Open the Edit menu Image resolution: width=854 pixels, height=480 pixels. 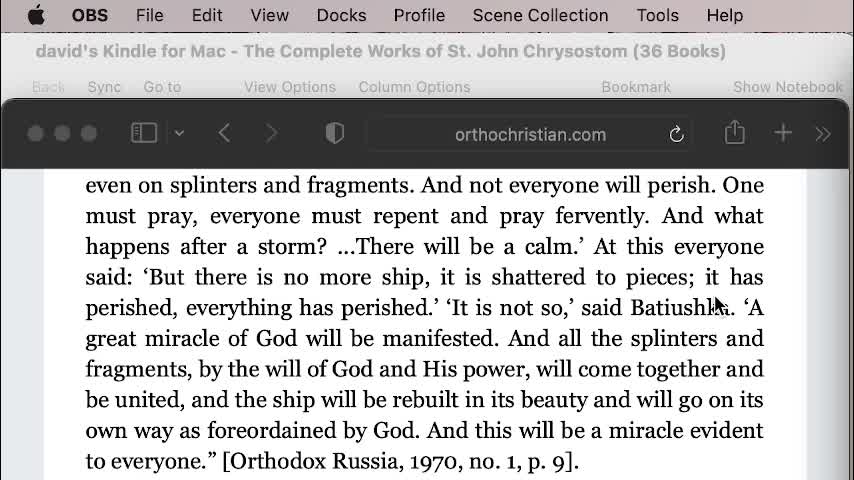207,15
